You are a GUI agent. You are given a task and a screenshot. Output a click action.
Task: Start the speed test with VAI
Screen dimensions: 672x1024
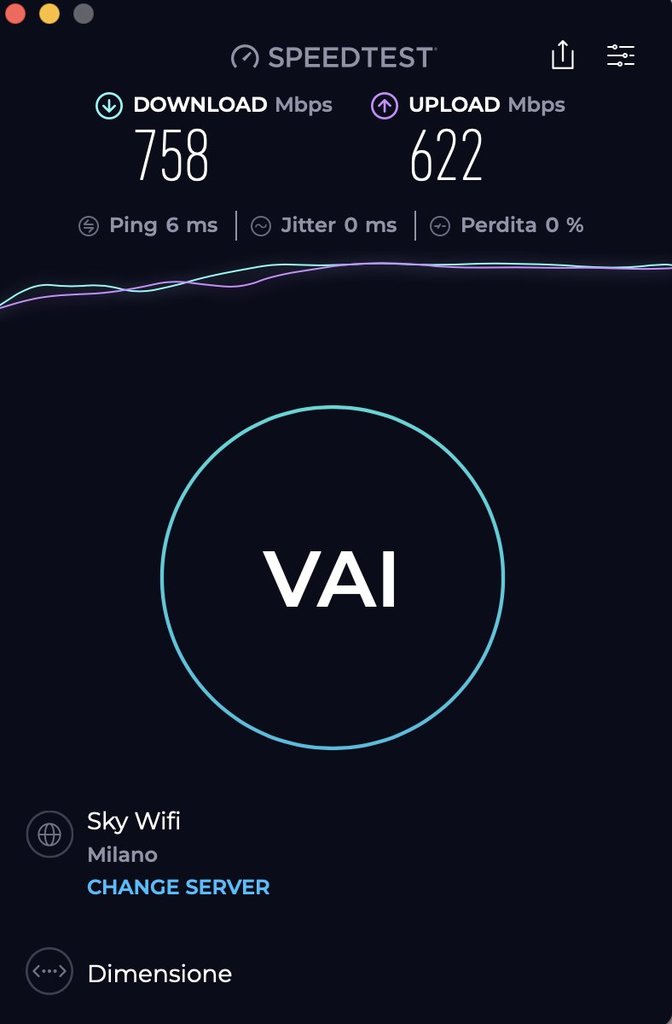[332, 577]
